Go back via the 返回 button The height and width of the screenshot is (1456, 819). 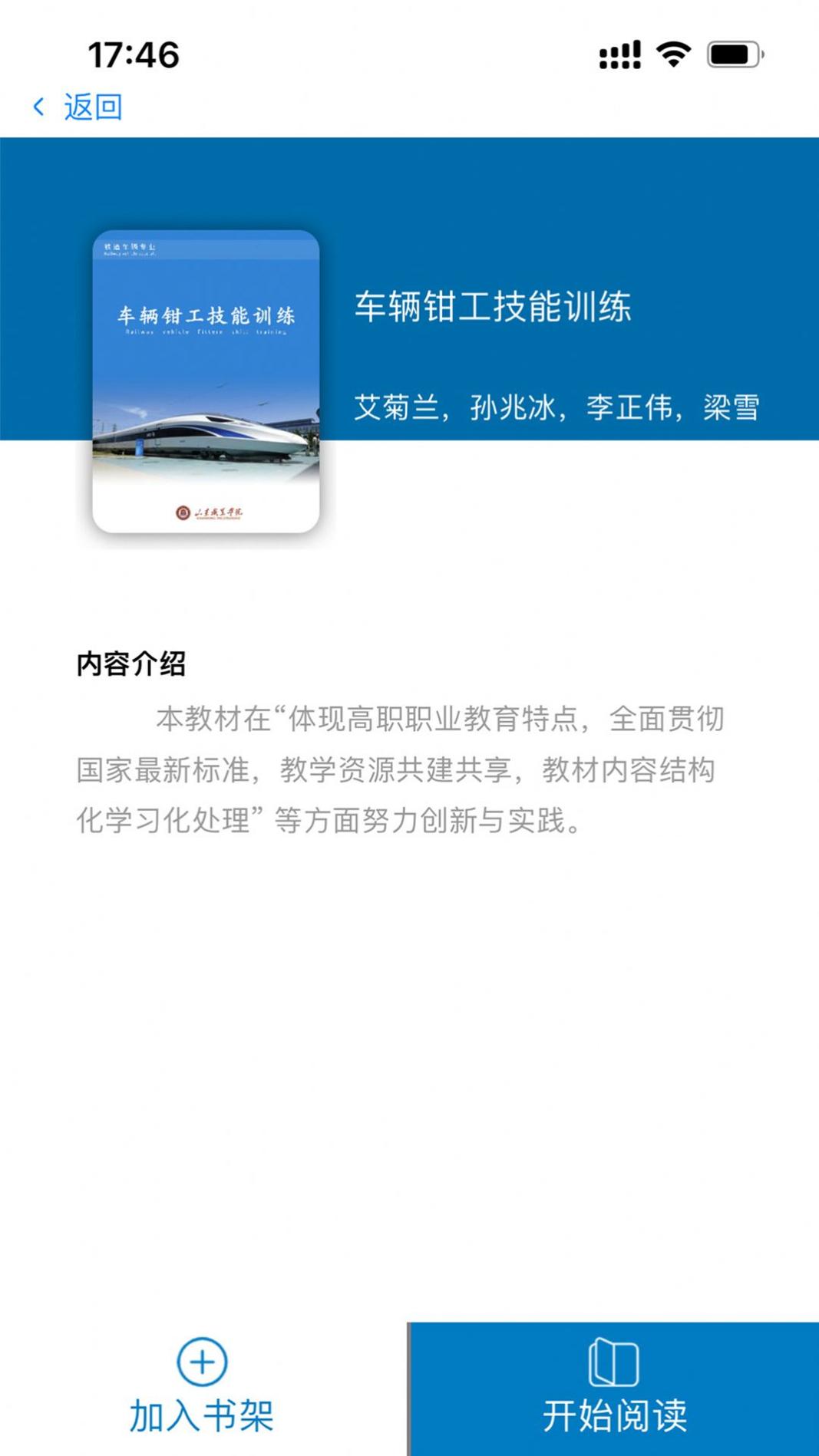tap(78, 107)
